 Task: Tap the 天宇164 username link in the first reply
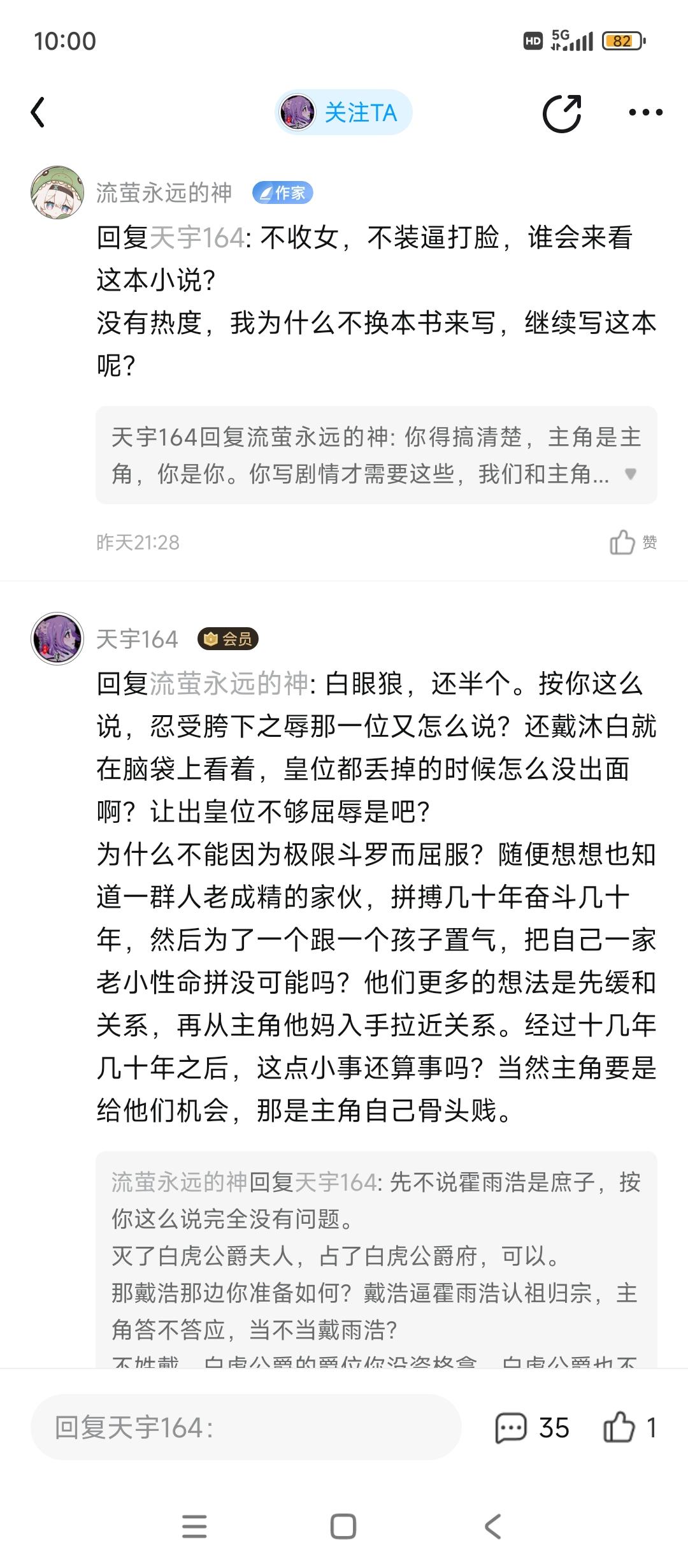[197, 238]
